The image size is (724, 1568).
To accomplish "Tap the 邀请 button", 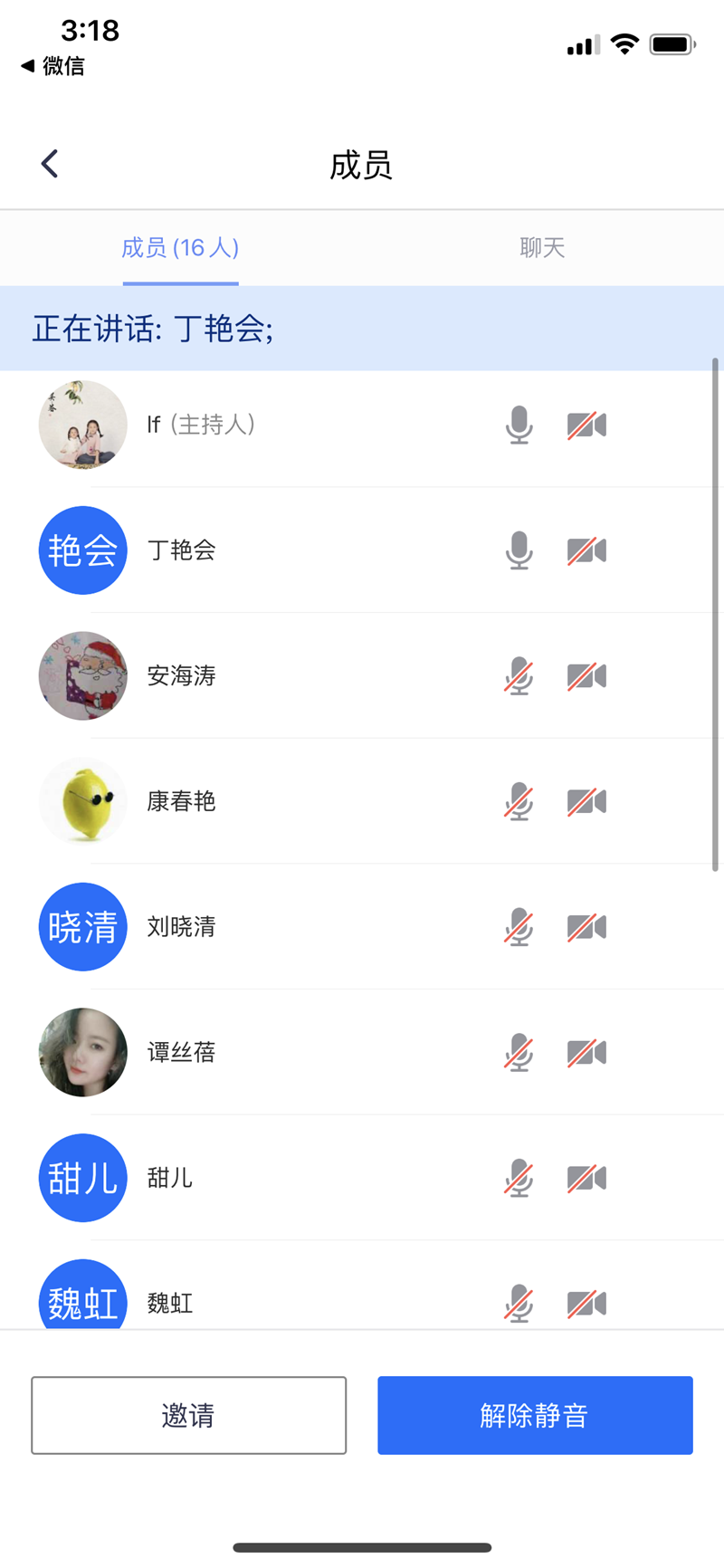I will [x=188, y=1415].
